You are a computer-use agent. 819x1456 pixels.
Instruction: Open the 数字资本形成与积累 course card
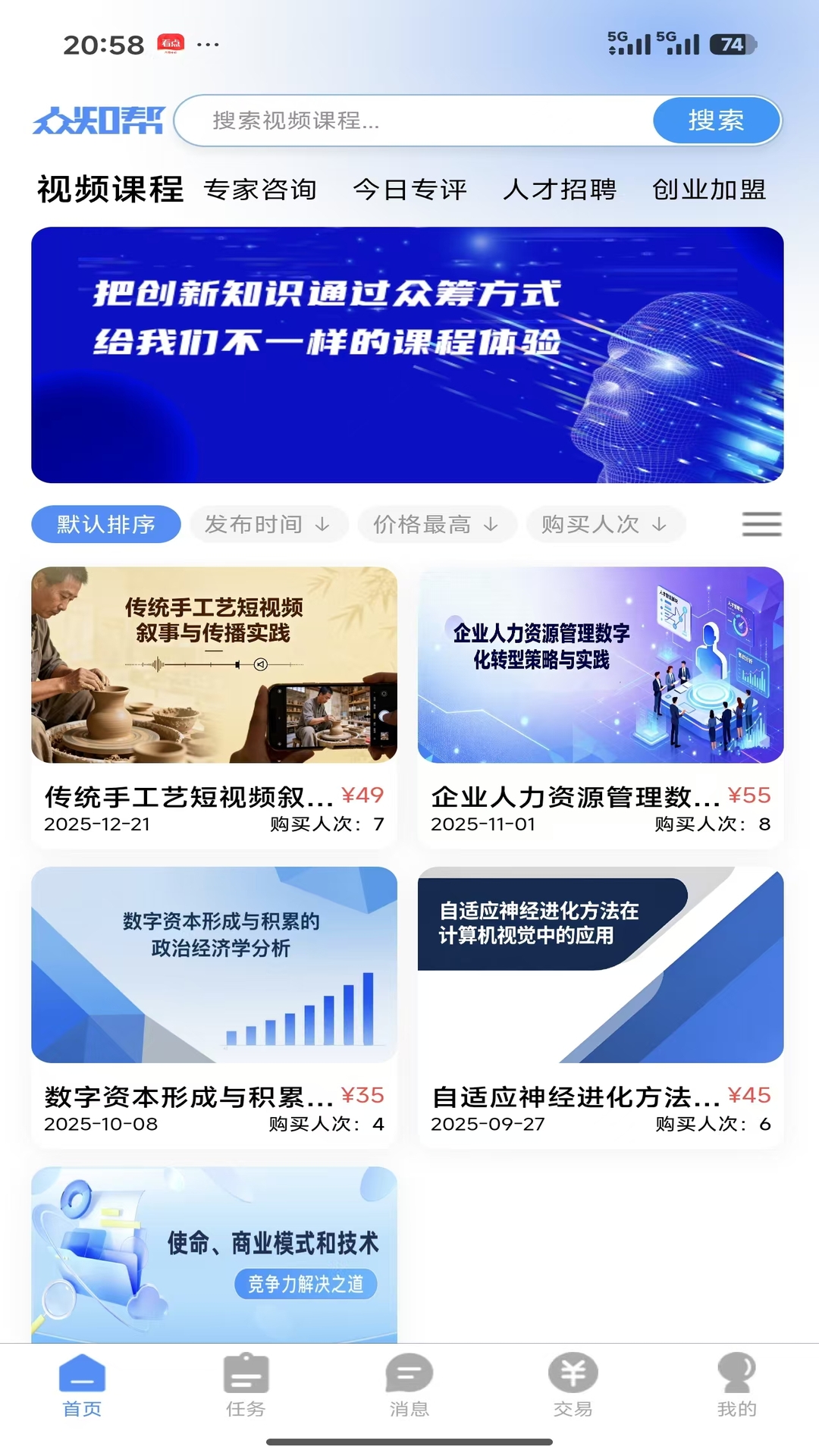[x=214, y=1007]
